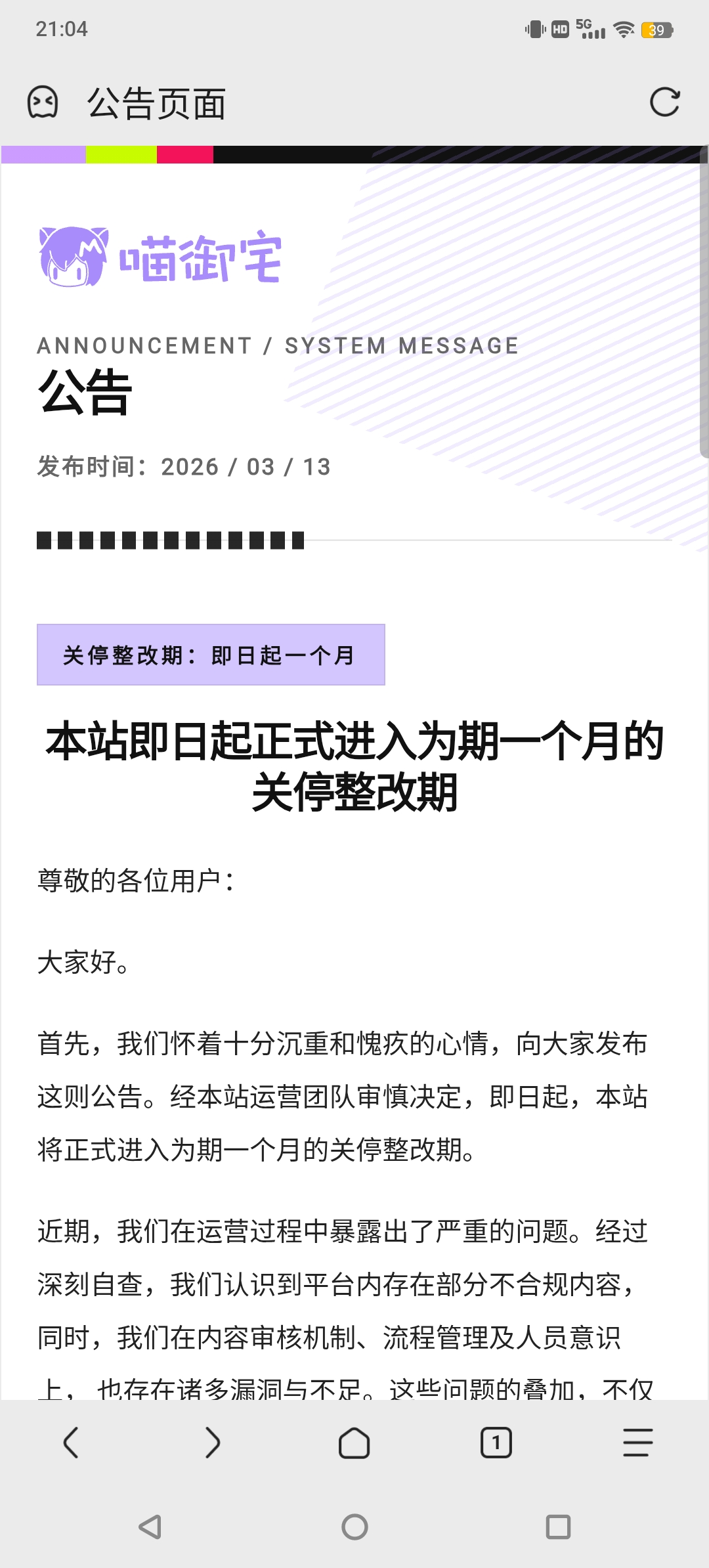Tap the publish date 2026/03/13 text
The height and width of the screenshot is (1568, 709).
click(x=184, y=466)
